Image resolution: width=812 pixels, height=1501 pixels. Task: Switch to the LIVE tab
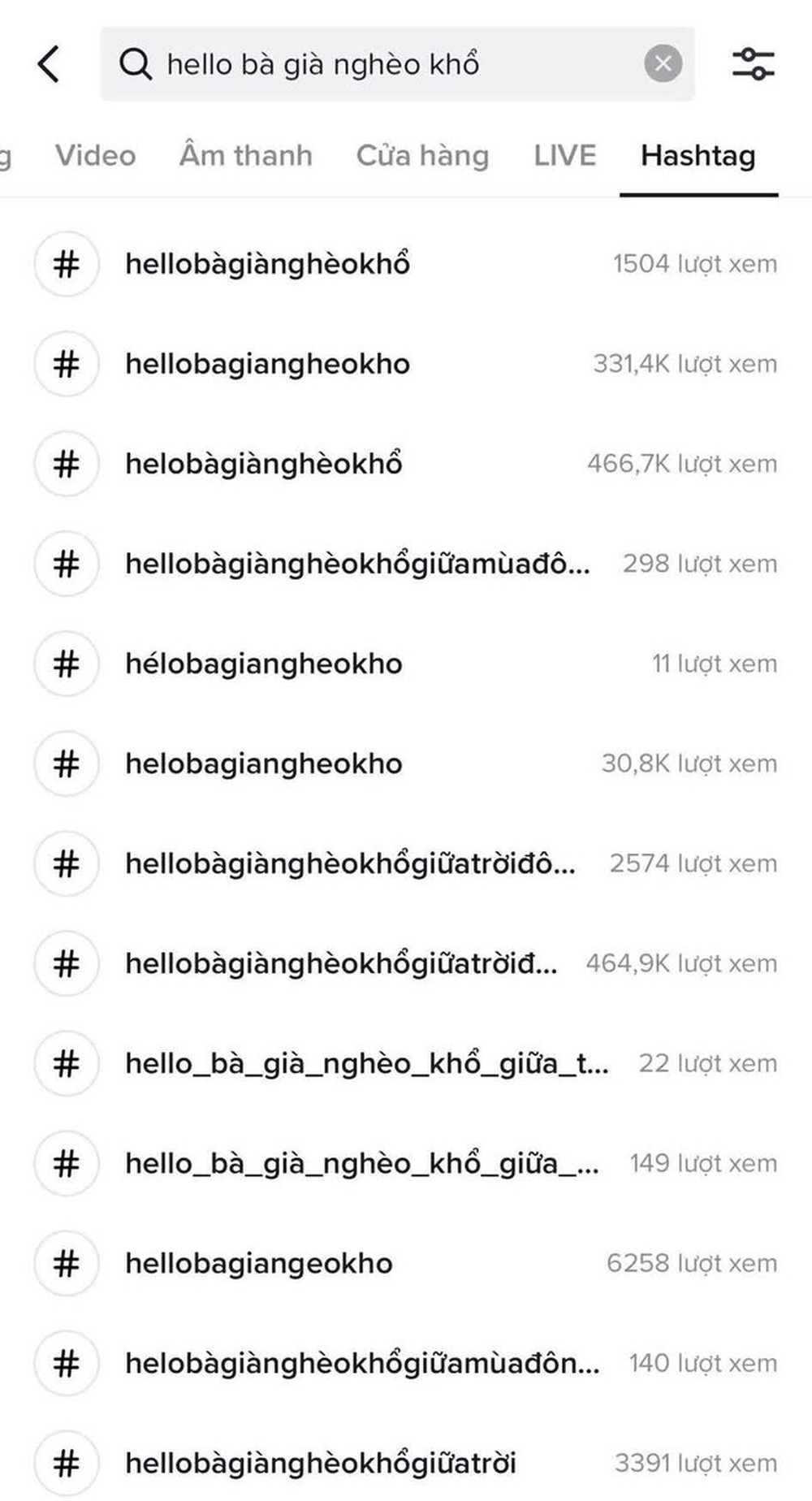(x=564, y=155)
